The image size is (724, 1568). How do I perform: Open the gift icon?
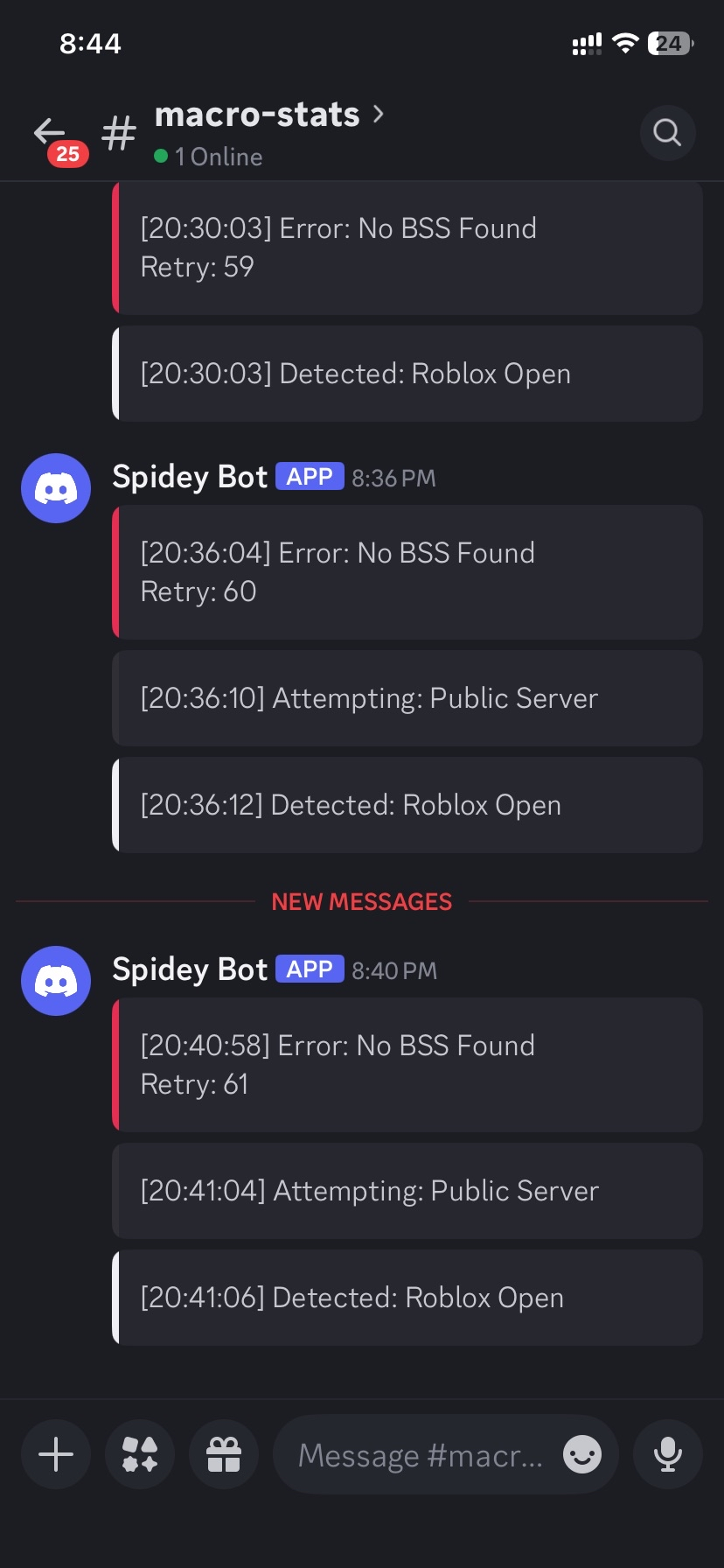[x=224, y=1455]
